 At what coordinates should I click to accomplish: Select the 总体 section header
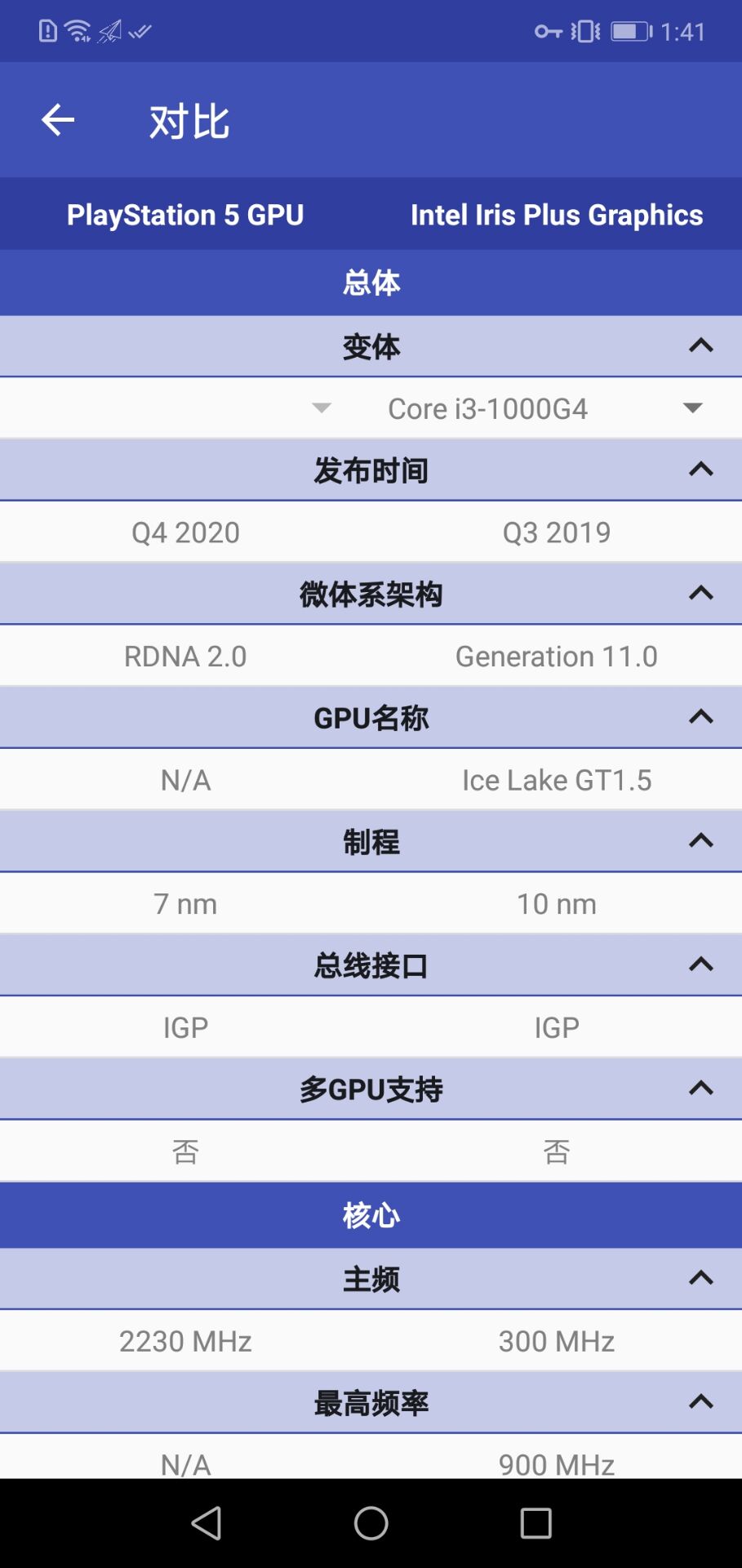371,283
